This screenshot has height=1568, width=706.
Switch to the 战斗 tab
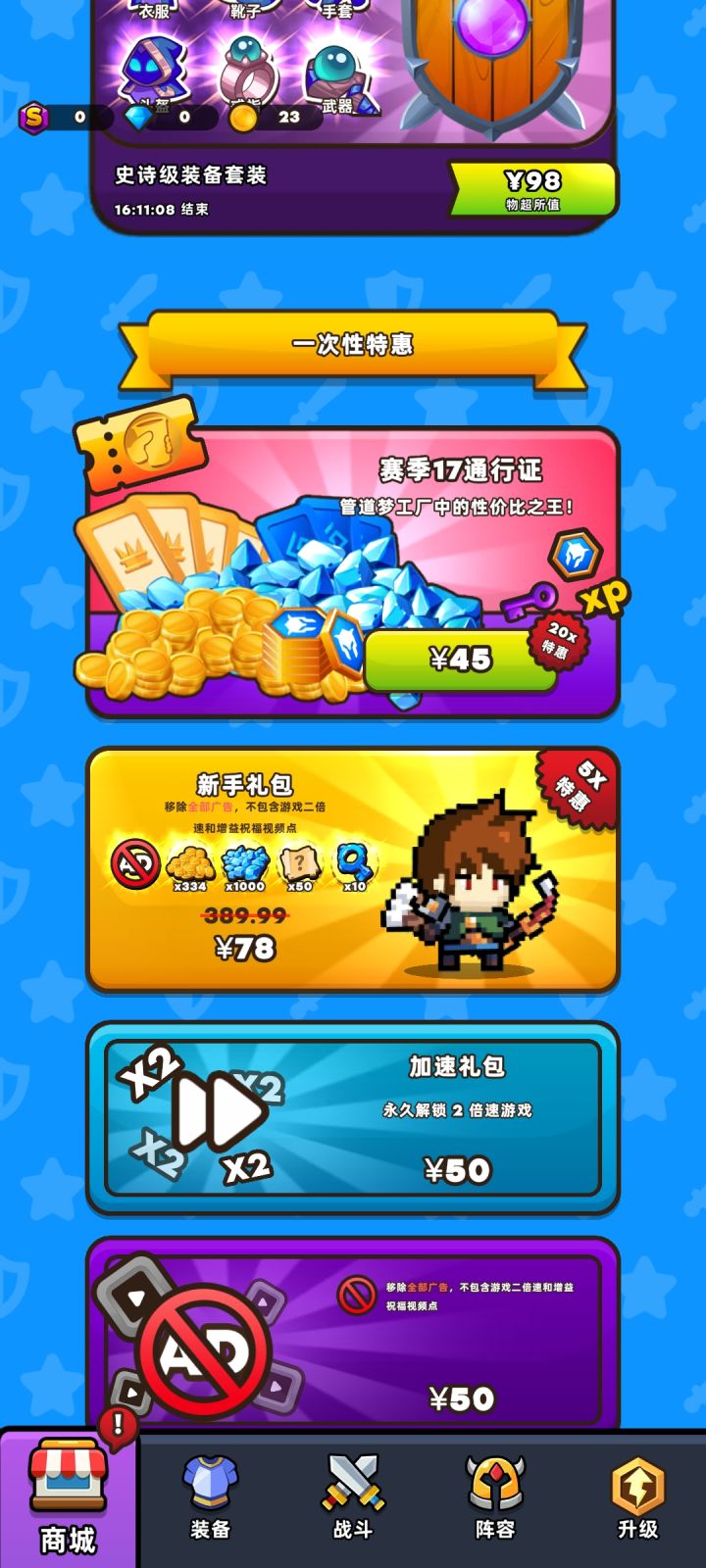[x=353, y=1499]
